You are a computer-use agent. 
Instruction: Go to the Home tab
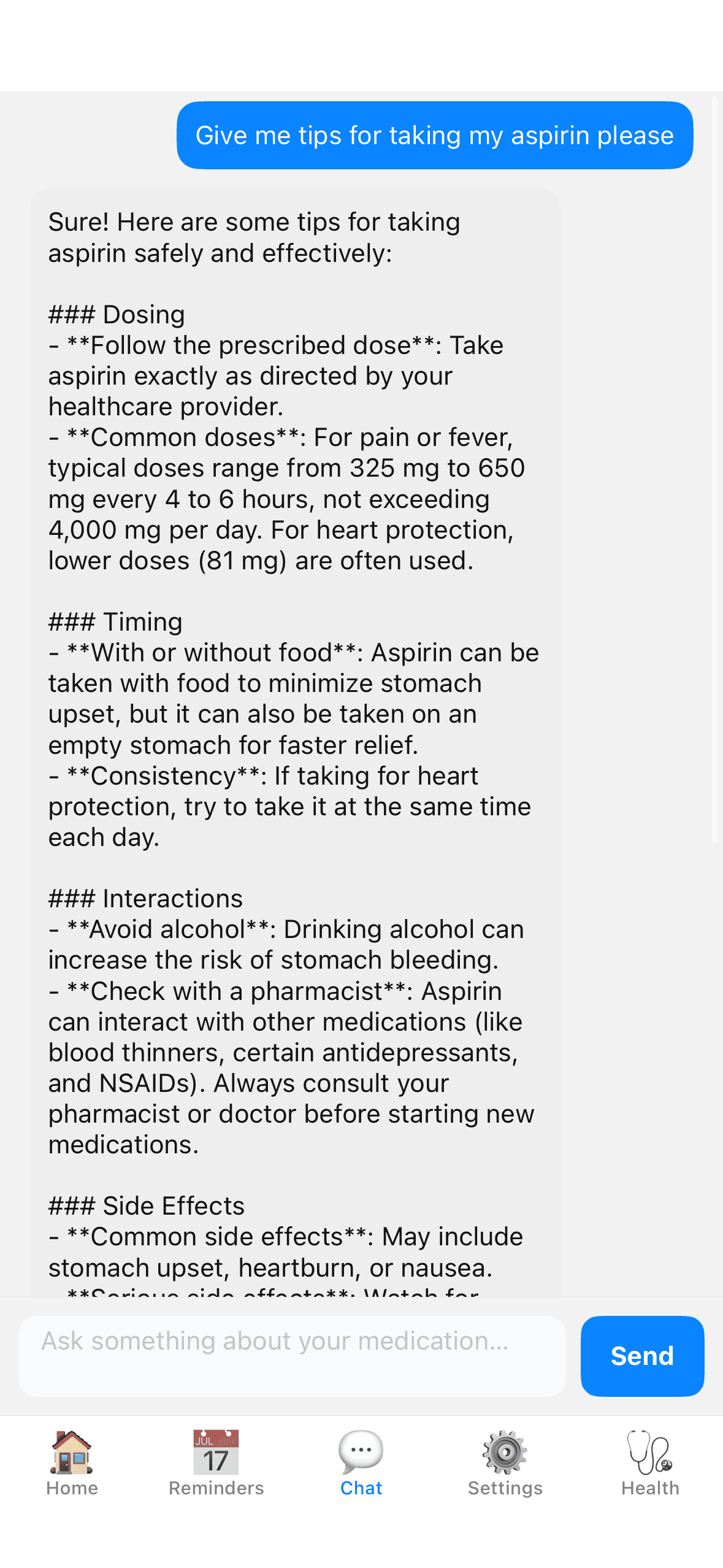72,1462
